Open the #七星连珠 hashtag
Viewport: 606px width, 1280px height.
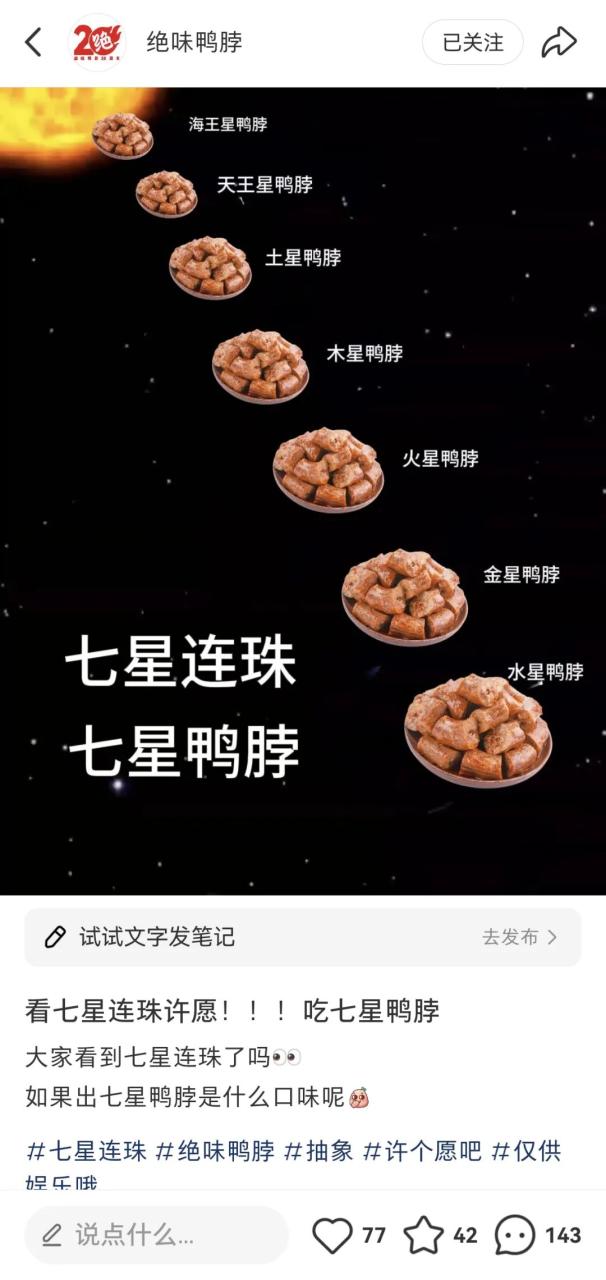pyautogui.click(x=86, y=1151)
